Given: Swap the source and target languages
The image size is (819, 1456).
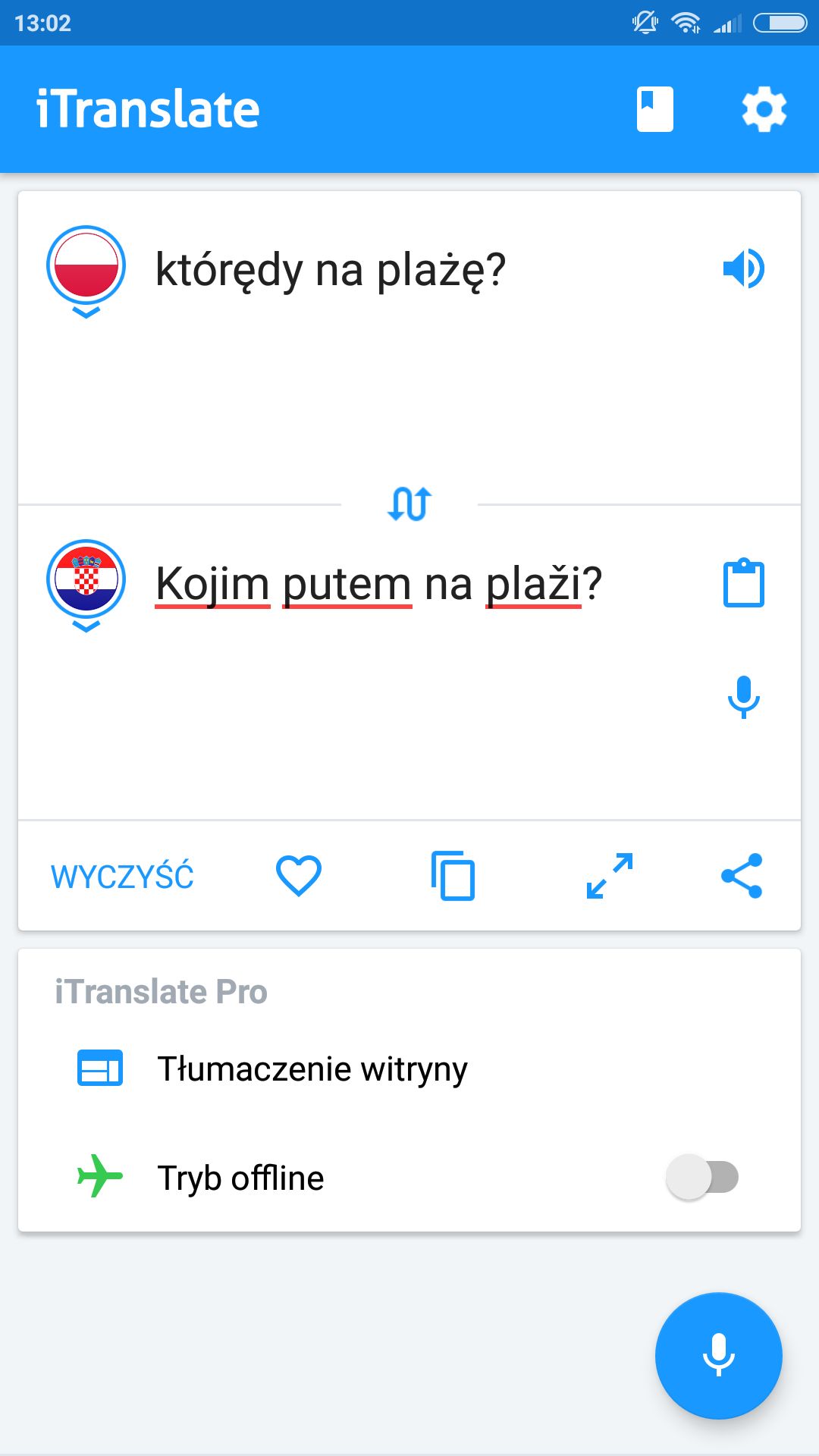Looking at the screenshot, I should [x=409, y=504].
